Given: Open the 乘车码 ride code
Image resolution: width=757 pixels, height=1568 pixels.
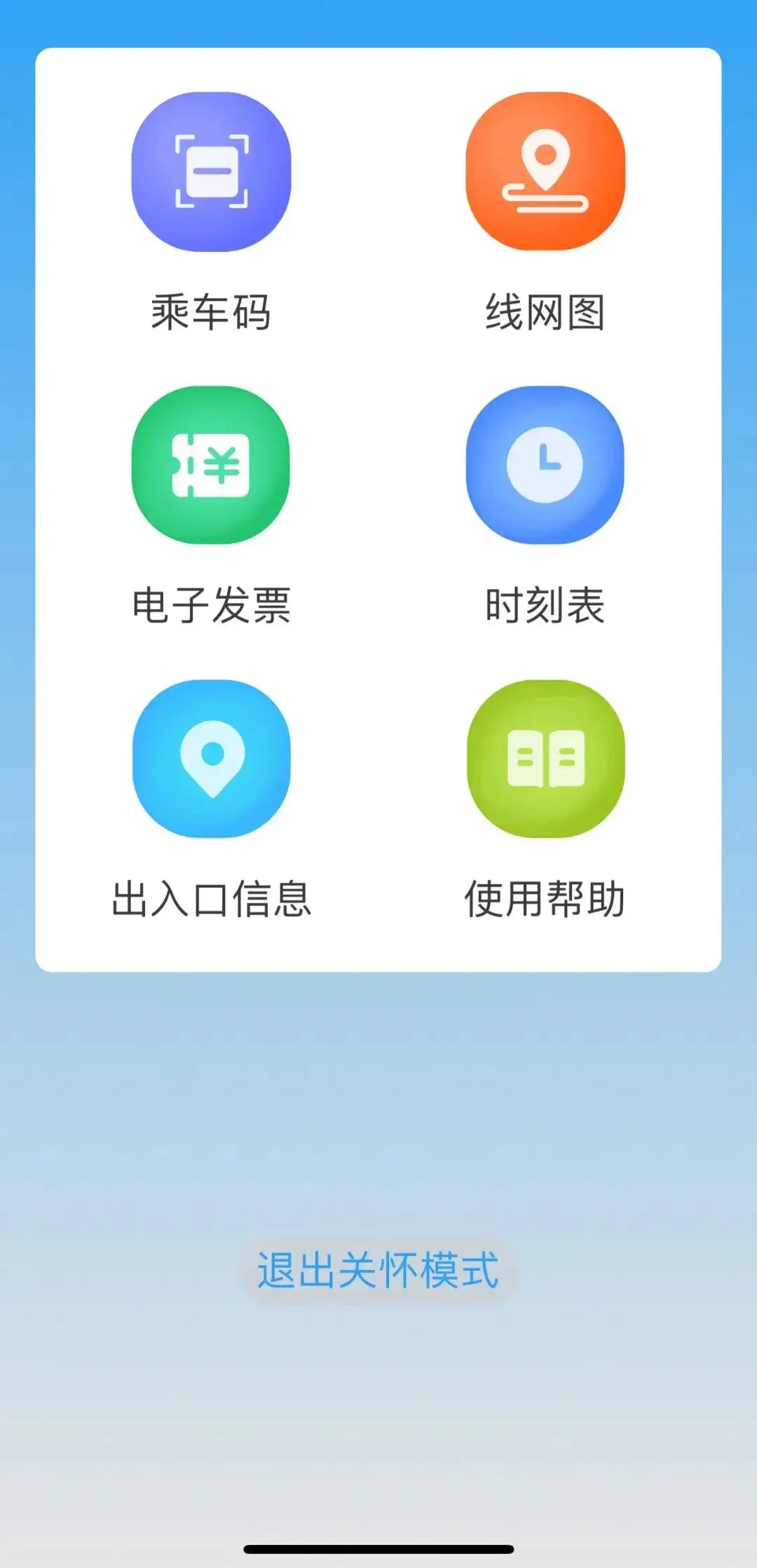Looking at the screenshot, I should (x=211, y=173).
